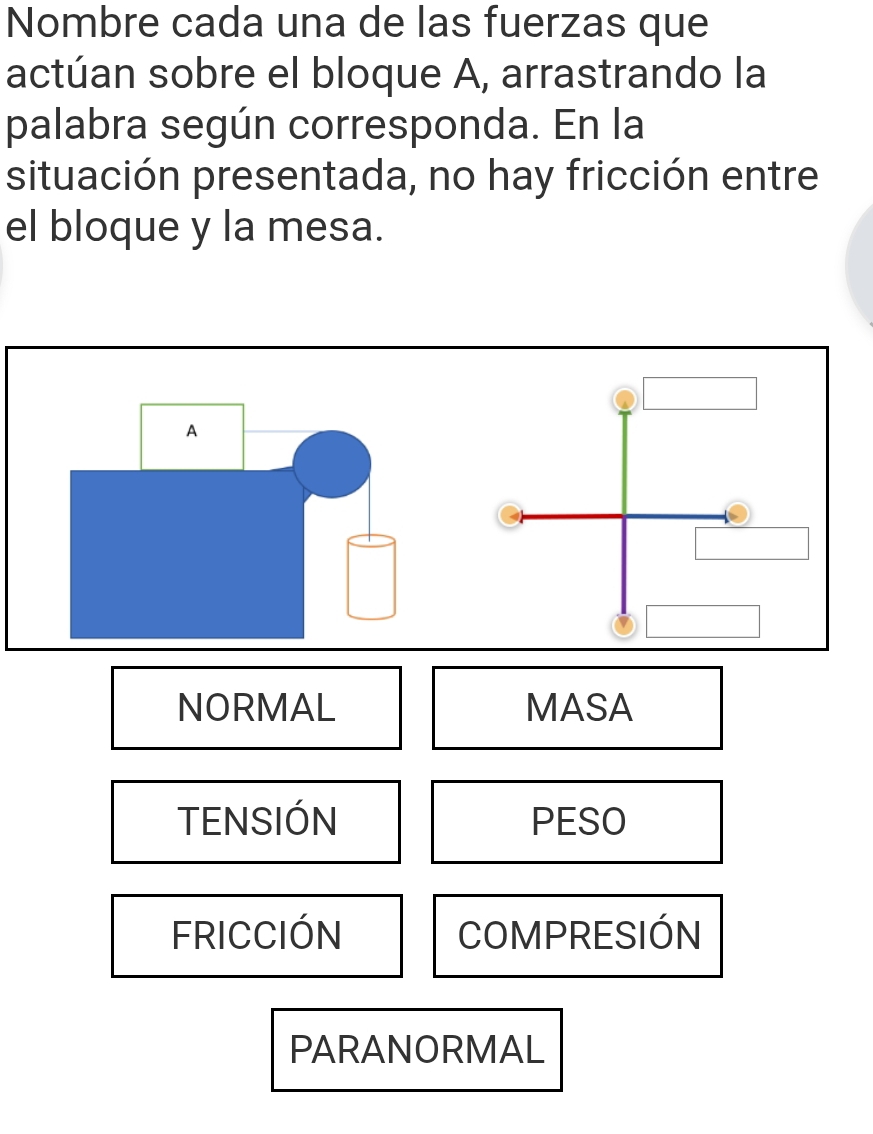Pick the MASA word tile
Screen dimensions: 873x1134
click(577, 708)
